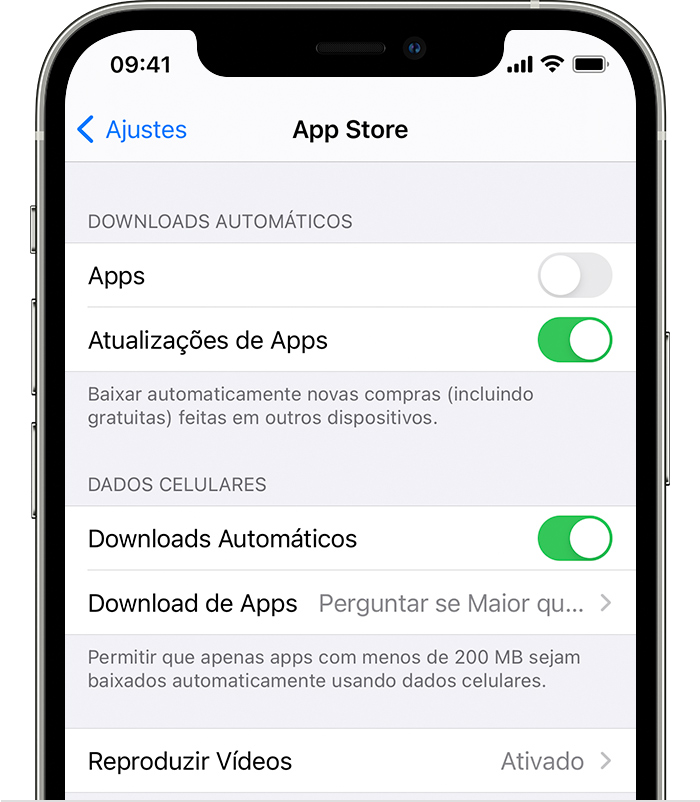
Task: Go back to Ajustes
Action: [x=132, y=129]
